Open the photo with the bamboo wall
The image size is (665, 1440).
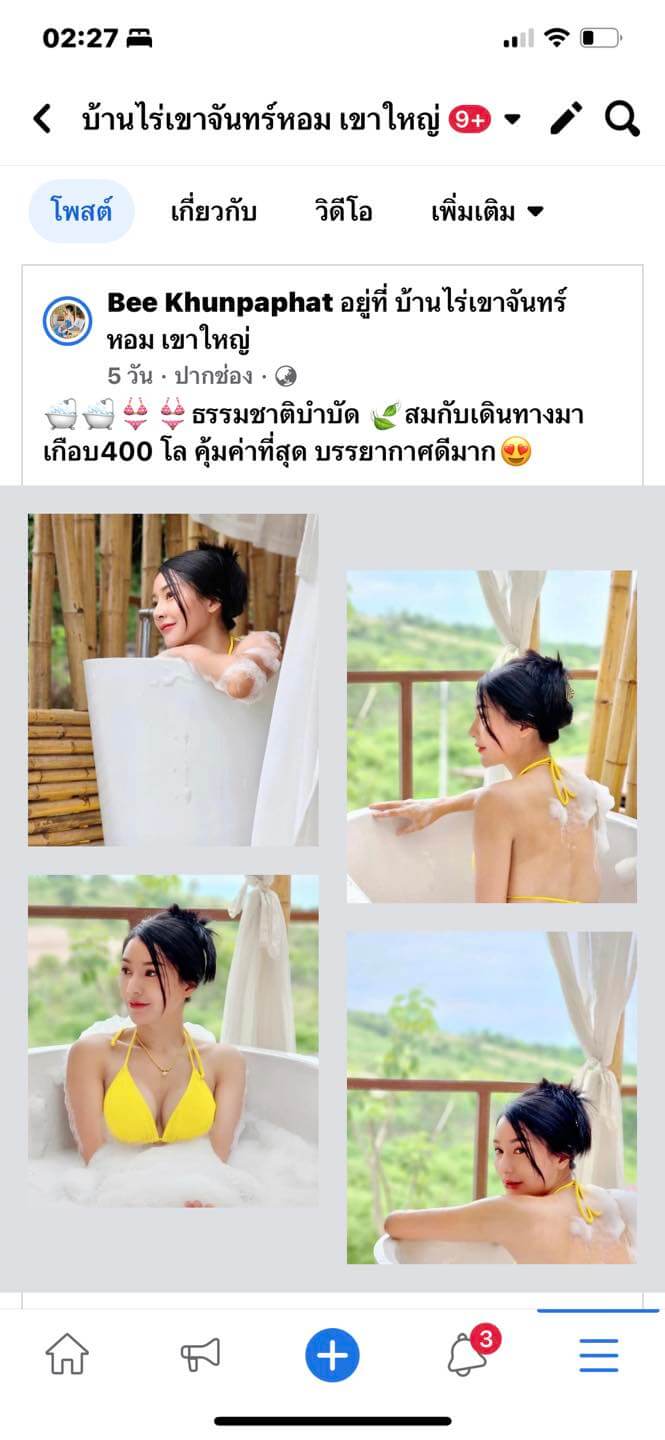[173, 680]
